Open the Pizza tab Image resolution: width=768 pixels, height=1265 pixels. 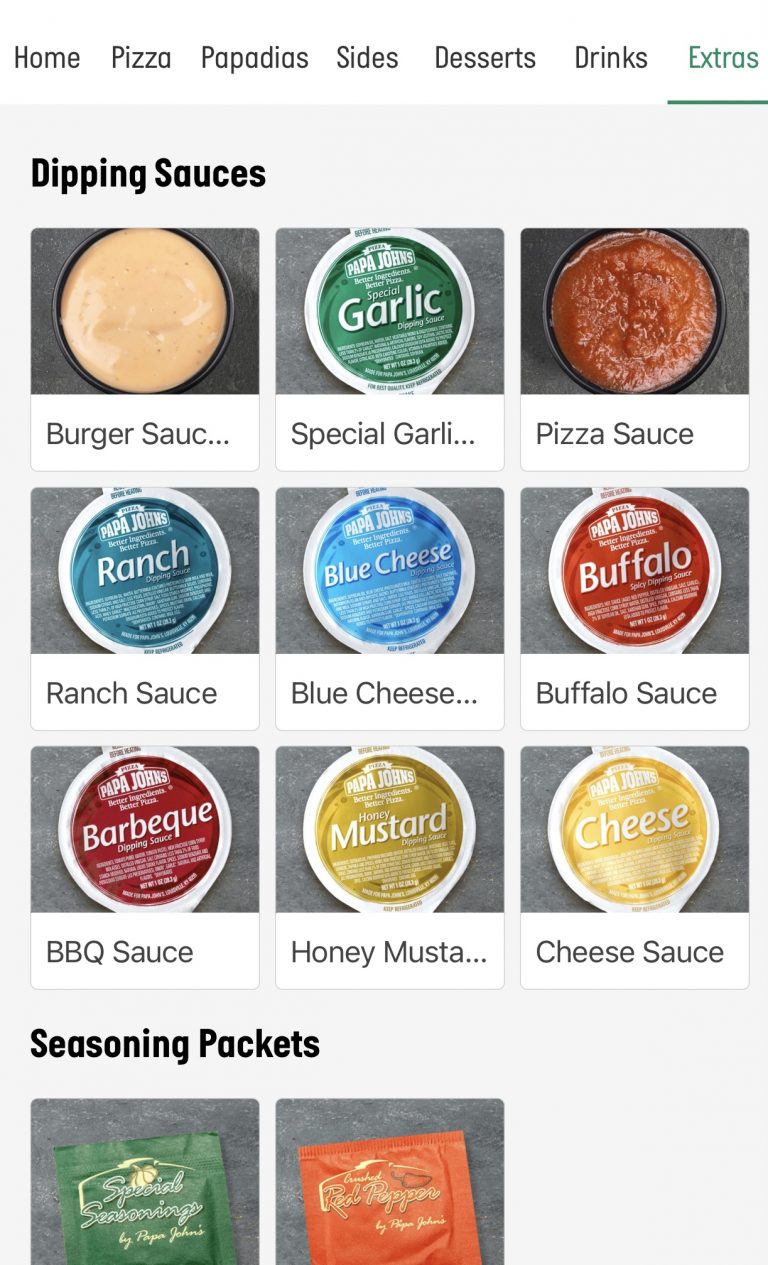(141, 58)
